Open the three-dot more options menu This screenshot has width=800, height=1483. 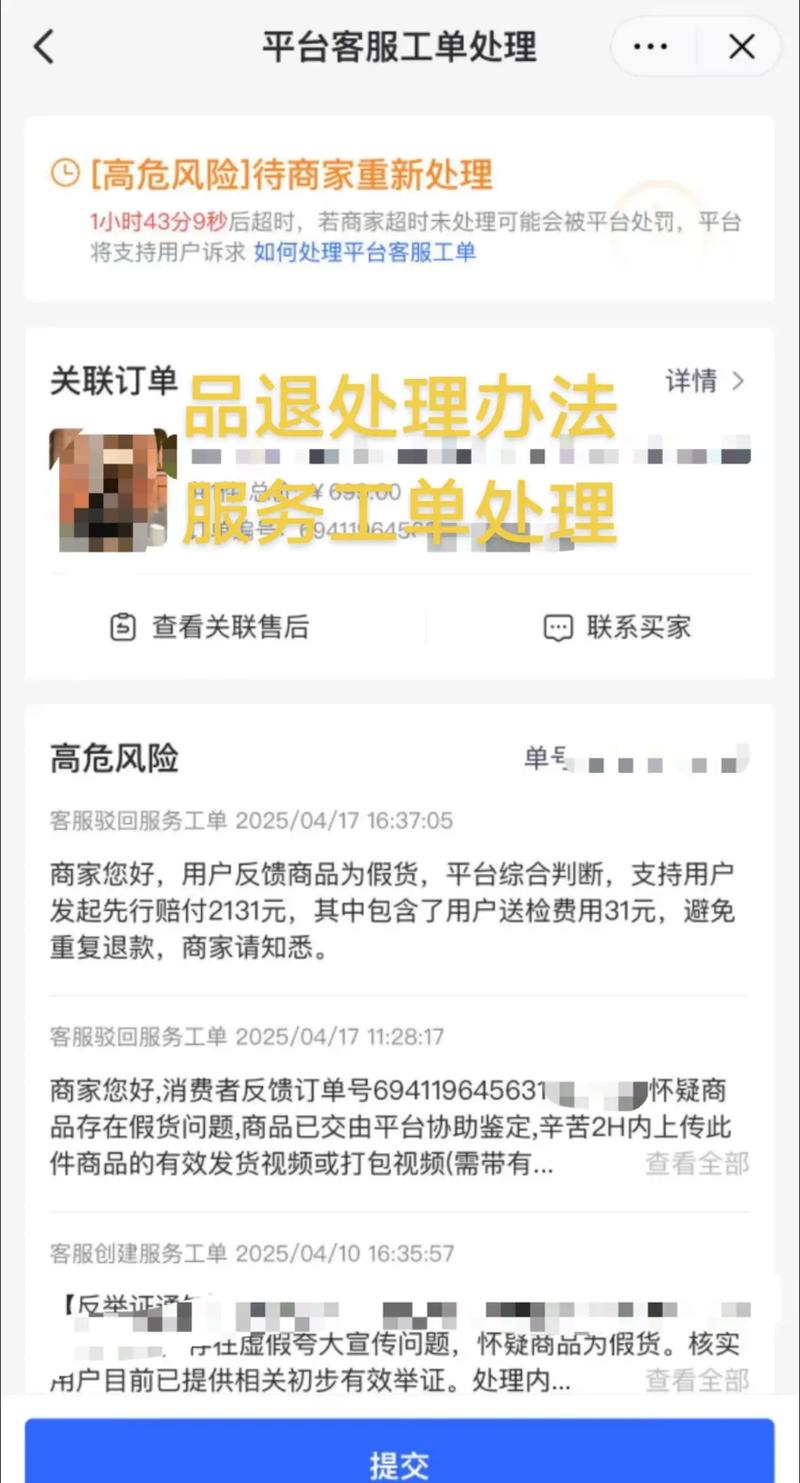click(651, 47)
